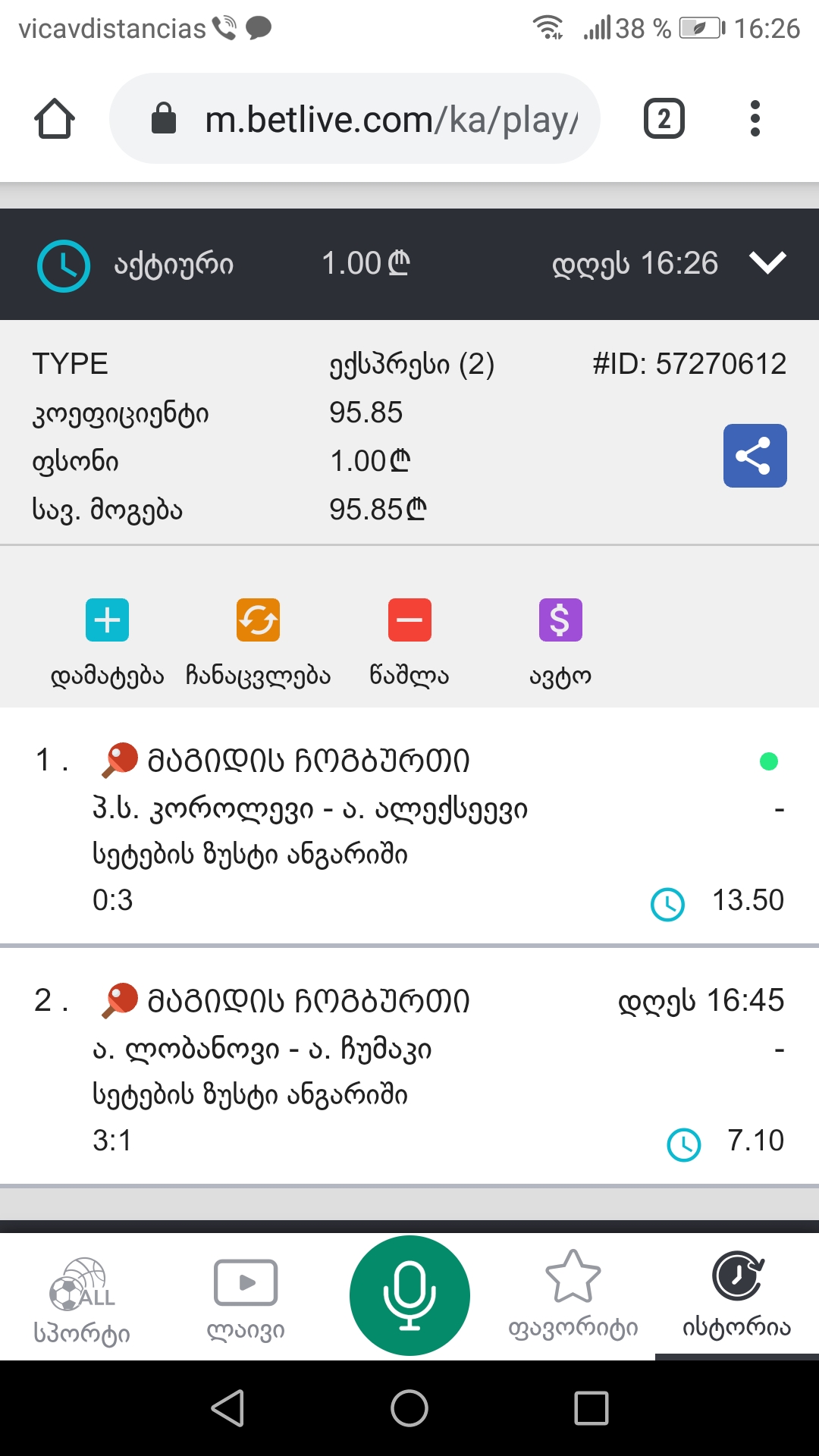Tap the ჩანაცვლება replace button

coord(258,620)
